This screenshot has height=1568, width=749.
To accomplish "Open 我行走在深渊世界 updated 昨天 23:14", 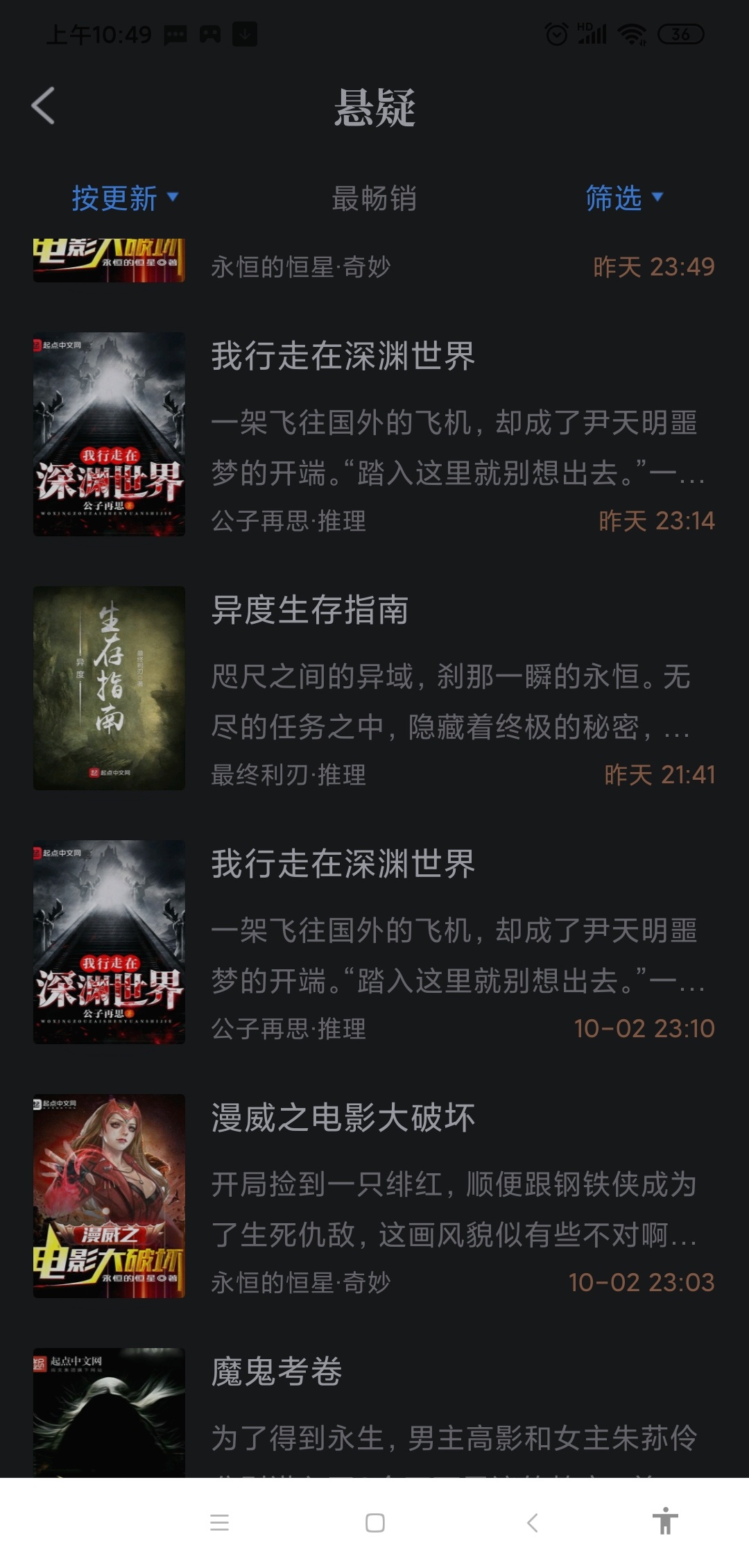I will pos(374,434).
